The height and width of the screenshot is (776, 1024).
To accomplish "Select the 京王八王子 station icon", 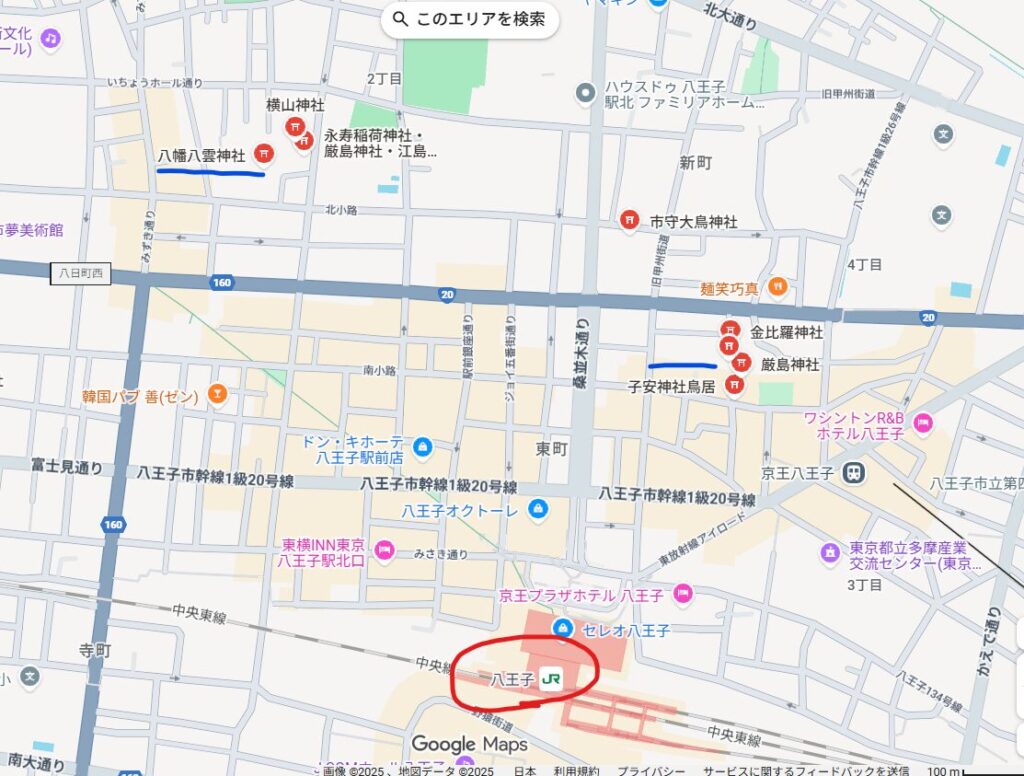I will click(x=855, y=472).
